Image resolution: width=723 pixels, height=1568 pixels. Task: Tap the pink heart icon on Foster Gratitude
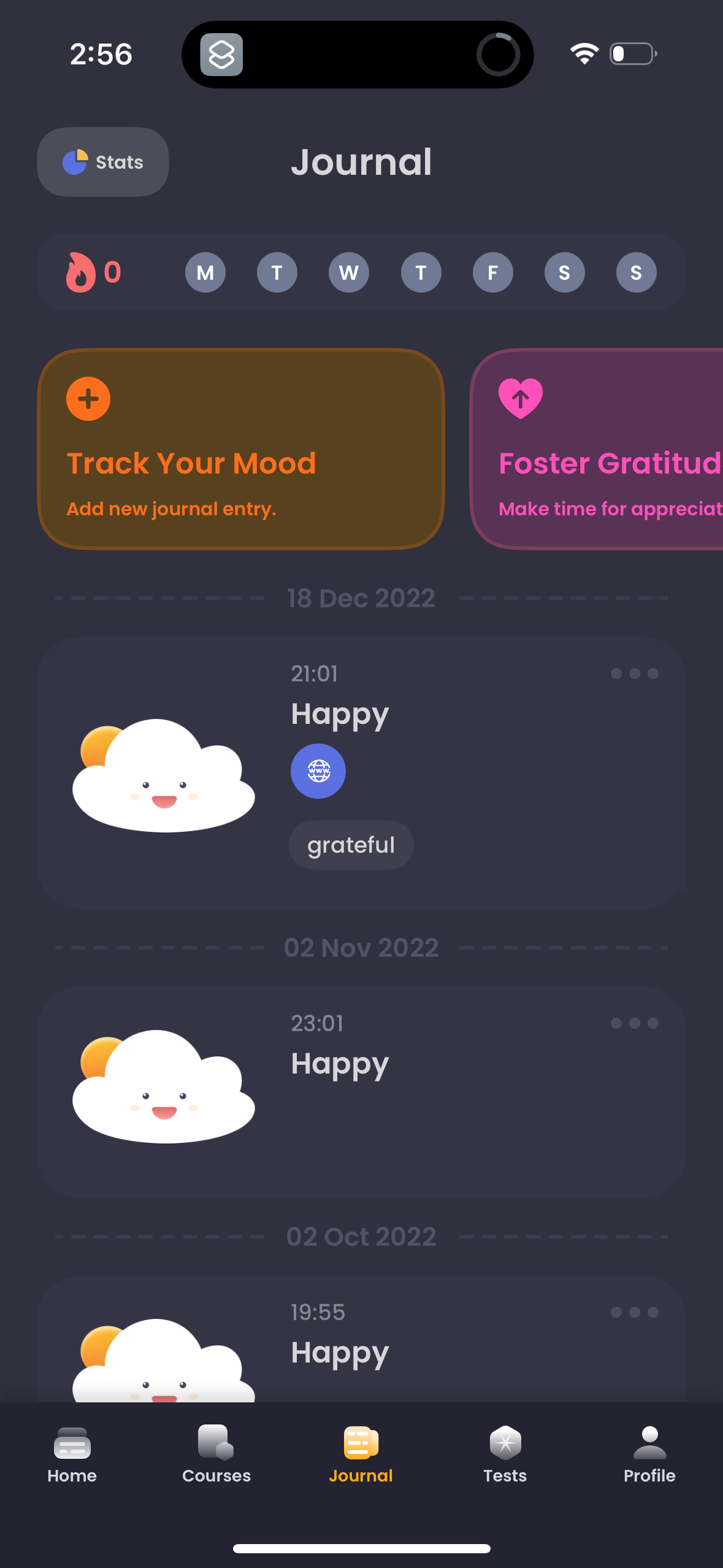point(519,398)
